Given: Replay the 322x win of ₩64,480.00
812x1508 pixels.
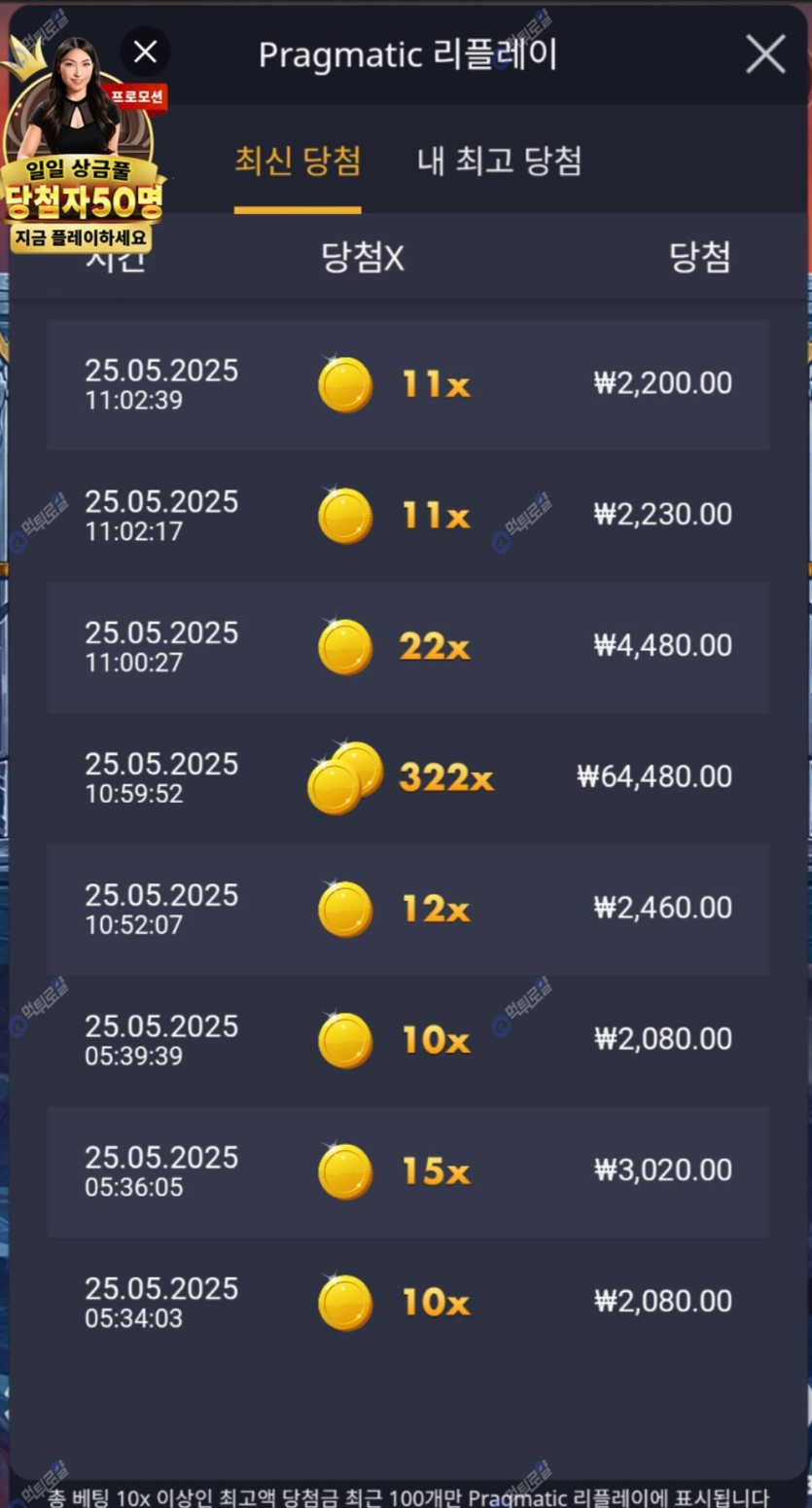Looking at the screenshot, I should pyautogui.click(x=407, y=778).
